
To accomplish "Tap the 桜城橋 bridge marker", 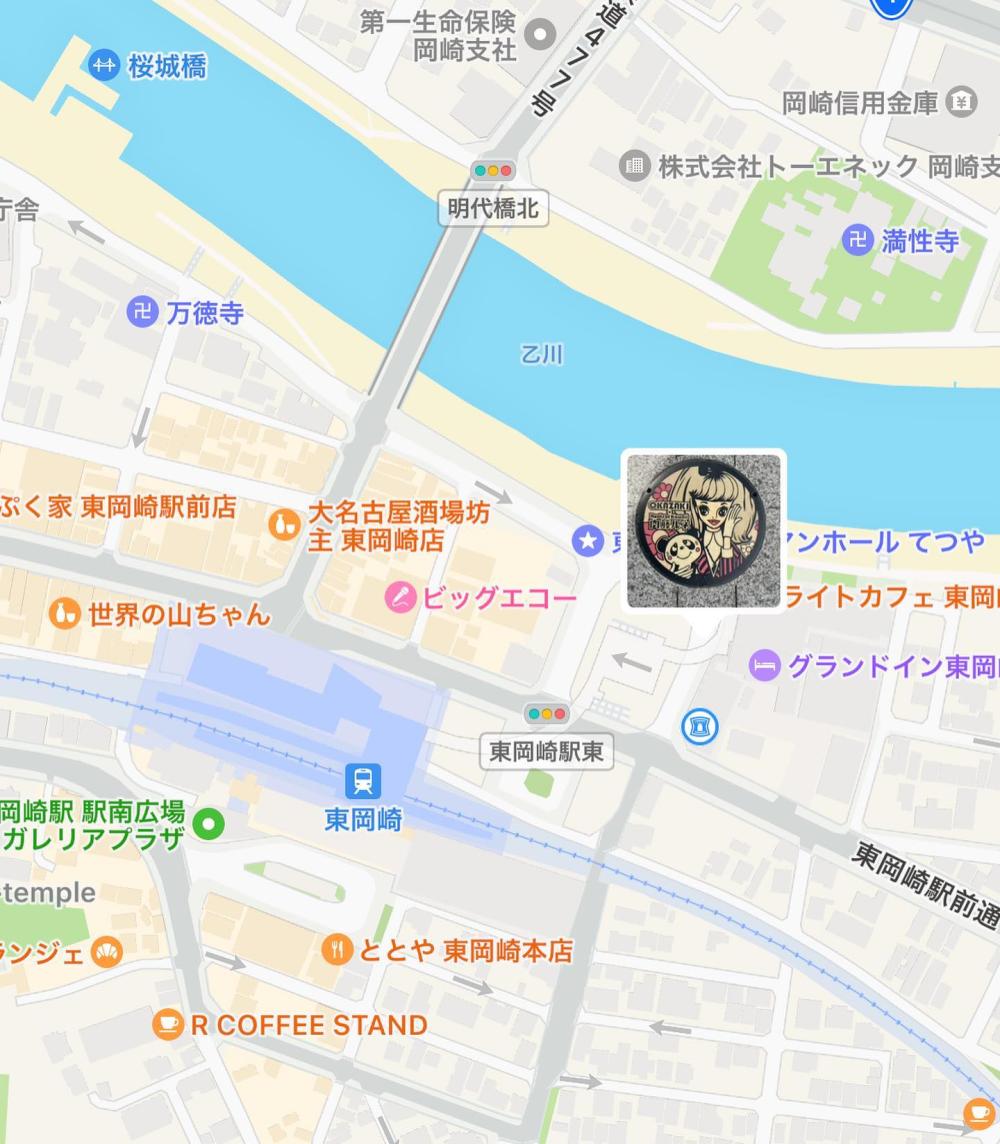I will point(103,67).
